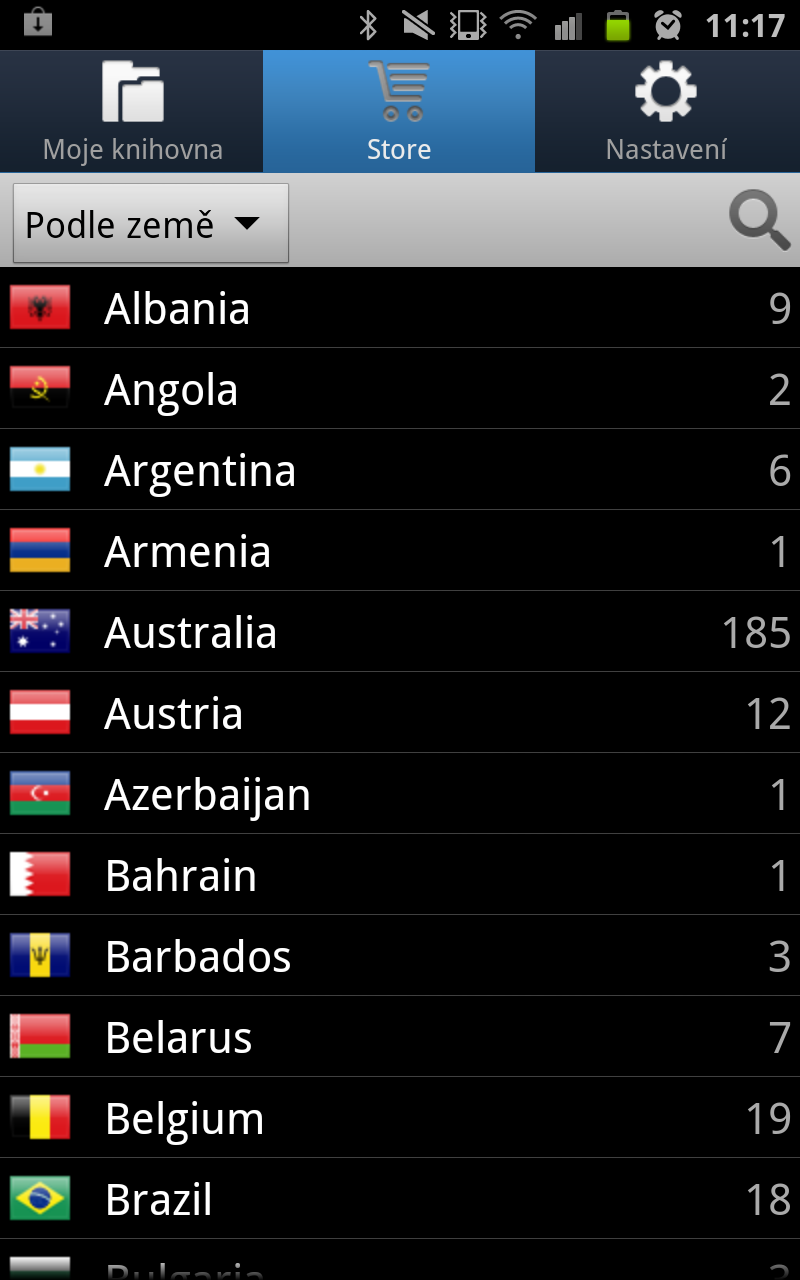Open the search magnifier icon
Image resolution: width=800 pixels, height=1280 pixels.
758,222
